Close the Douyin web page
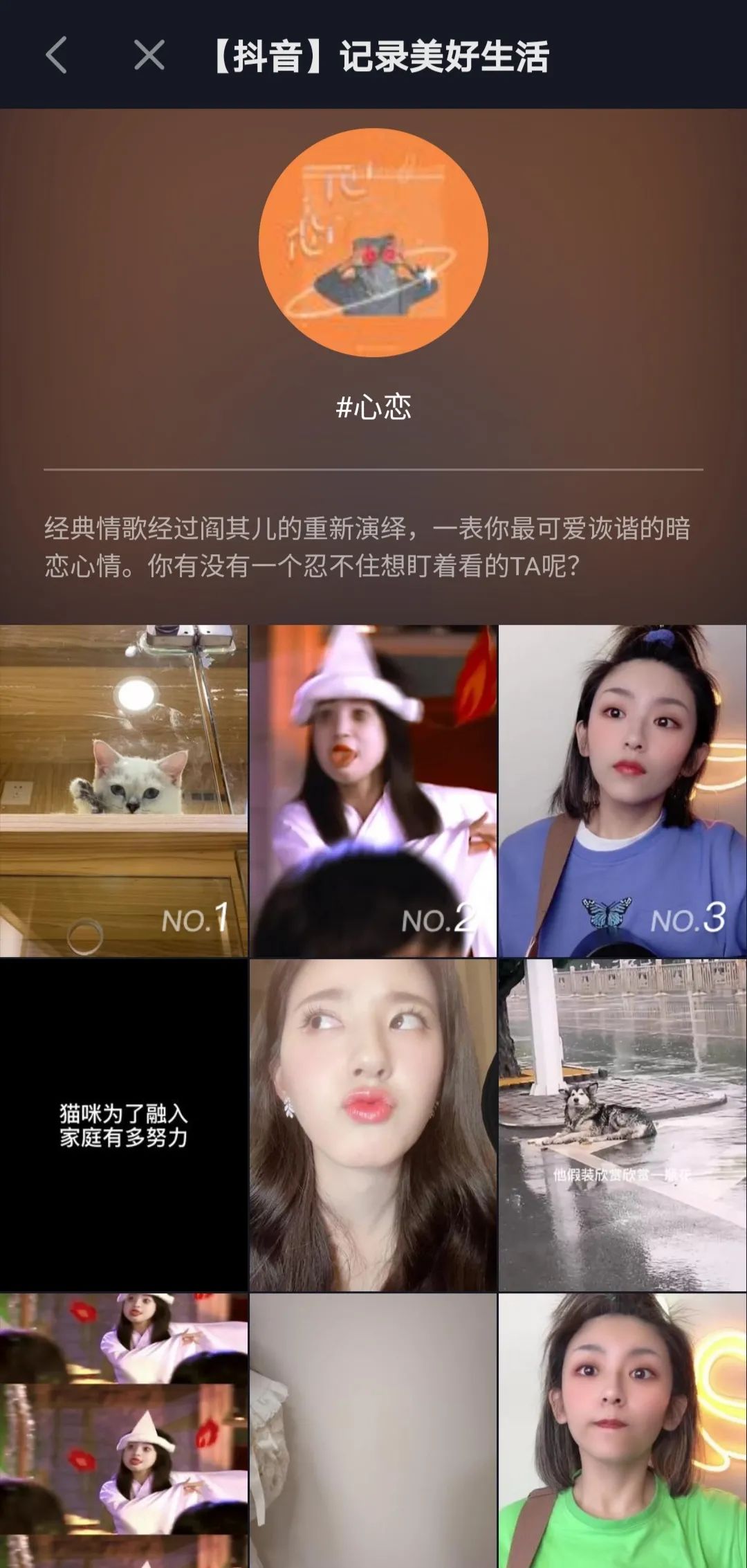This screenshot has width=747, height=1568. pos(149,55)
